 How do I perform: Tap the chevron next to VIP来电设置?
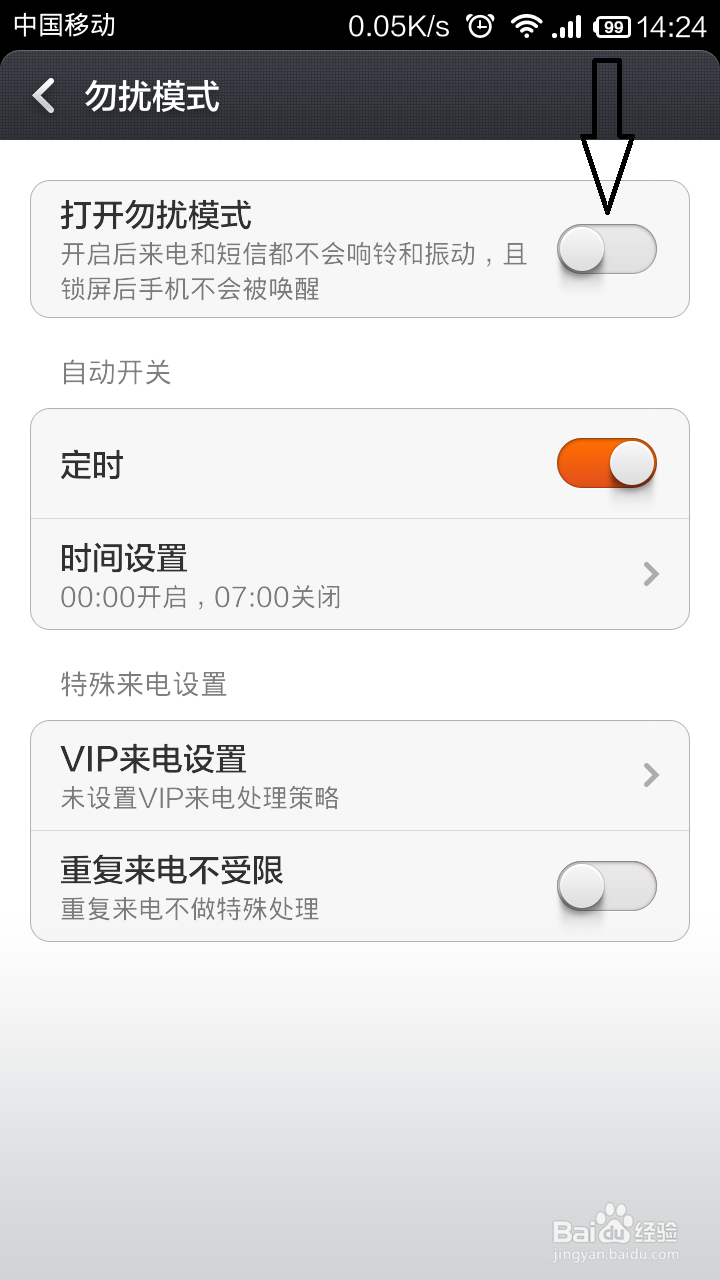point(650,775)
